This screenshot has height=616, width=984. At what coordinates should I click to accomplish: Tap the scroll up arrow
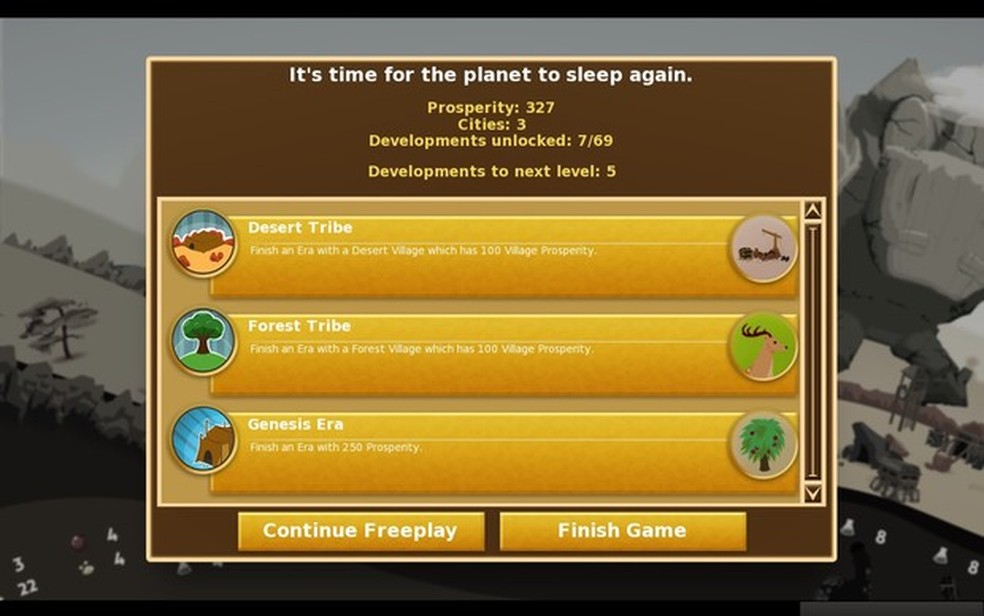[x=812, y=211]
